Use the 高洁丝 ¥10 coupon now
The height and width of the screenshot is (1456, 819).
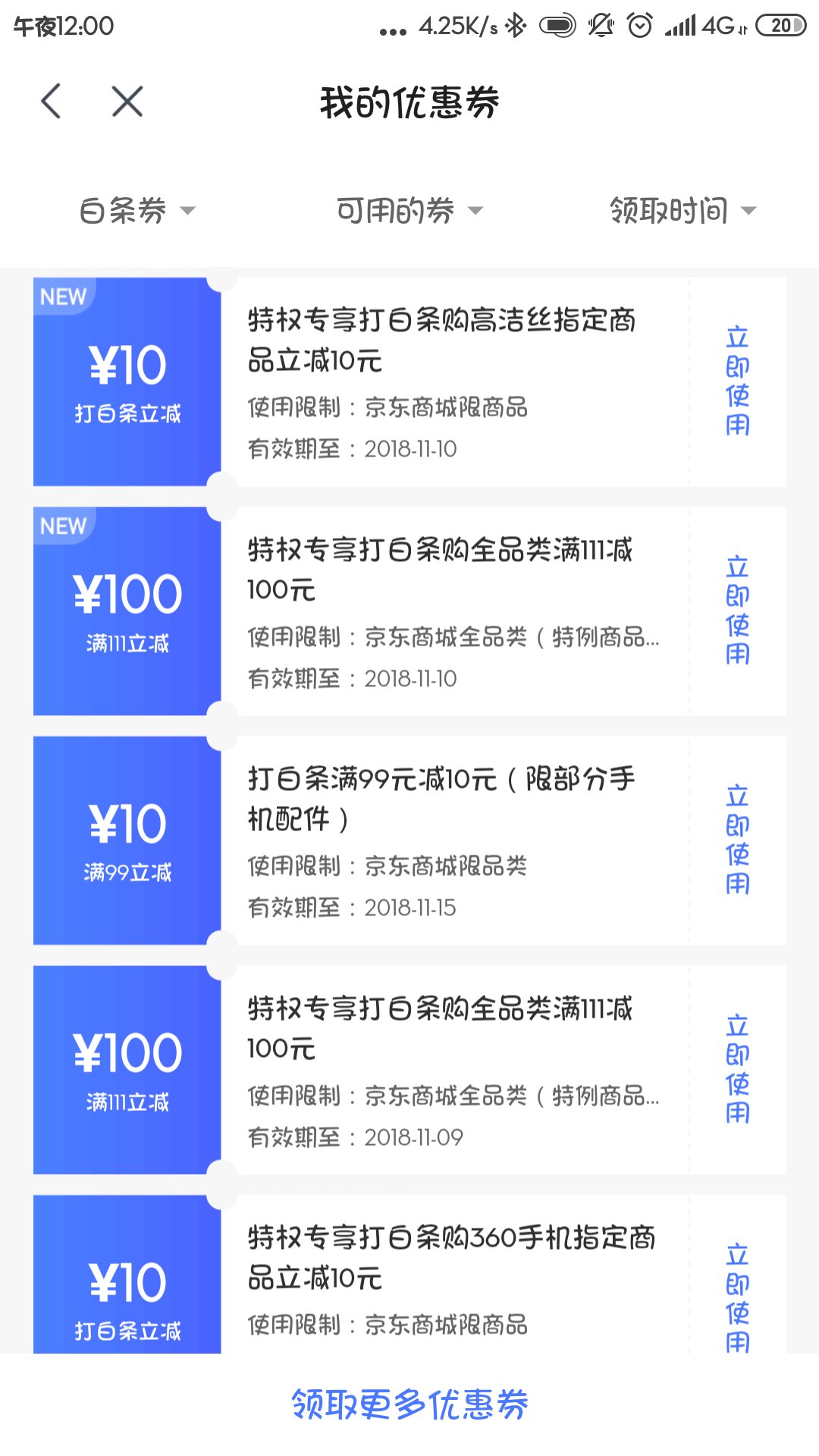pyautogui.click(x=737, y=381)
